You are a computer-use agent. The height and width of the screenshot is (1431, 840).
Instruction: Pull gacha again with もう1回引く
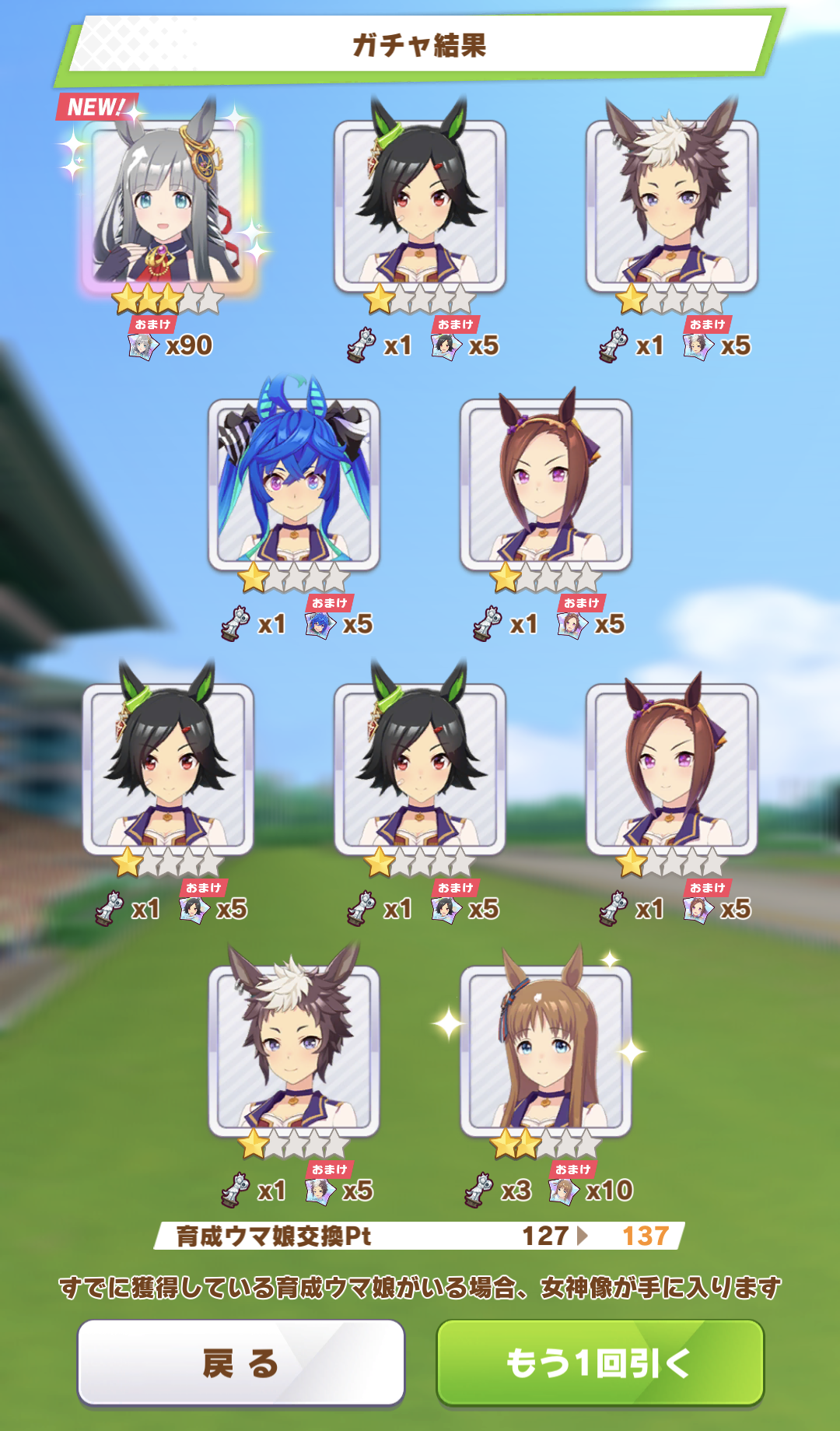(x=600, y=1363)
